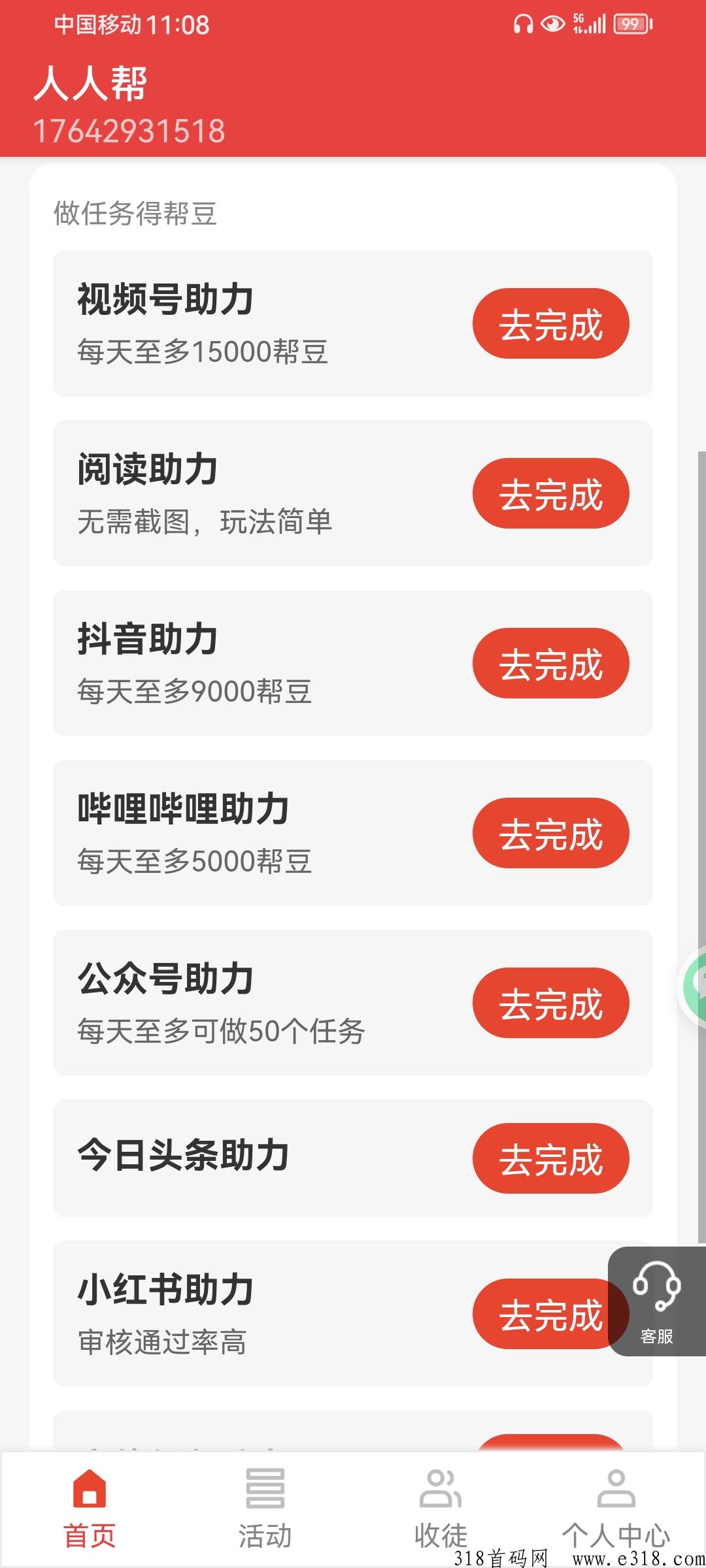Screen dimensions: 706x1568
Task: Go complete the 哔哩哔哩助力 task
Action: click(x=550, y=833)
